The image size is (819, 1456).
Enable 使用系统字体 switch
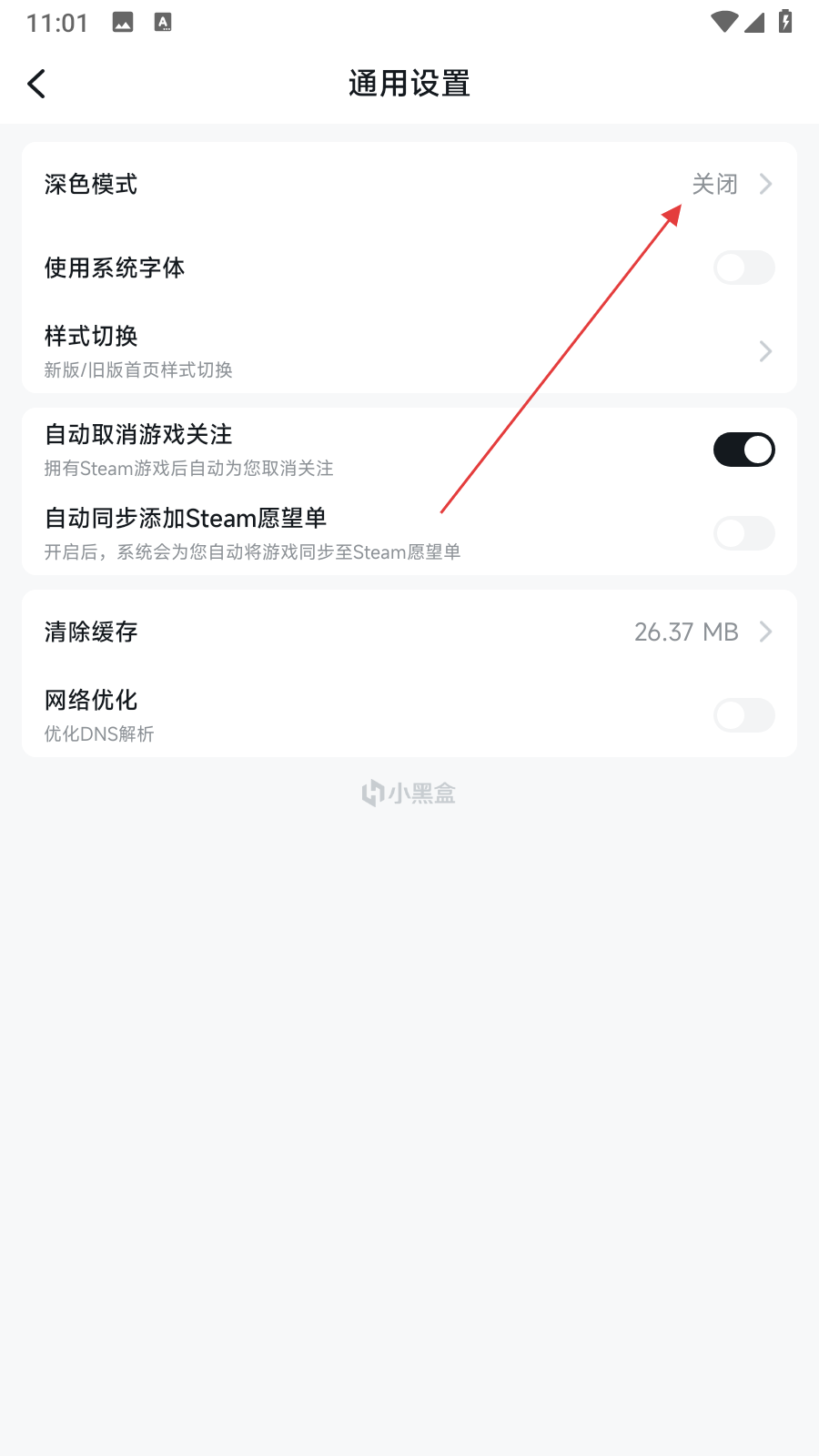743,268
